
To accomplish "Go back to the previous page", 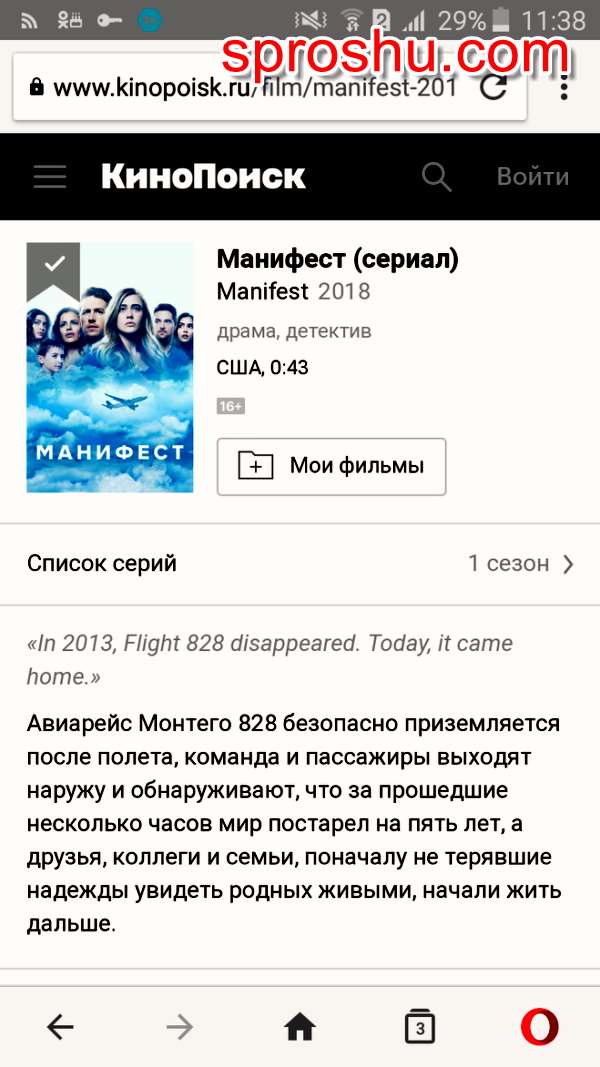I will pyautogui.click(x=61, y=1026).
